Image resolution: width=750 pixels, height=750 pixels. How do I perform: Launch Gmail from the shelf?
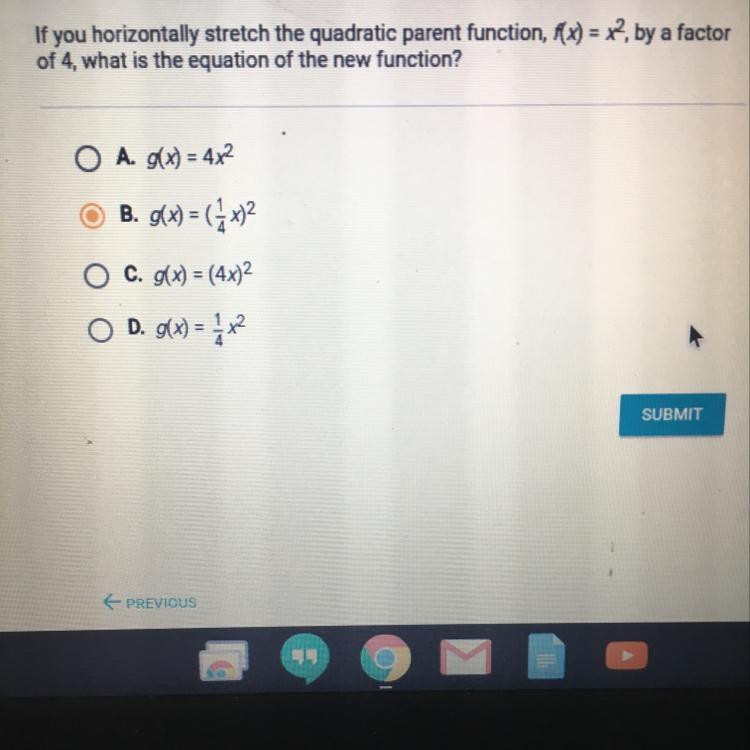[x=466, y=657]
